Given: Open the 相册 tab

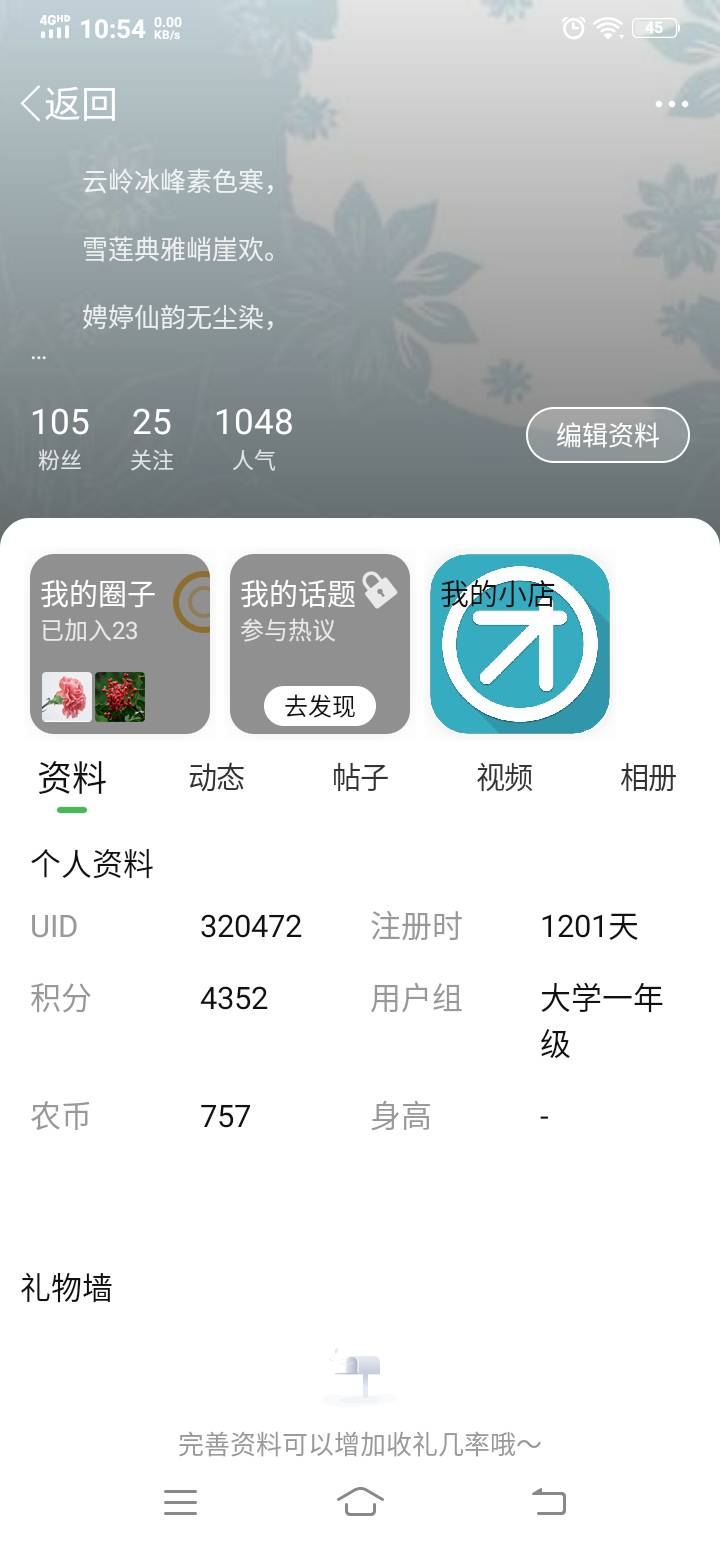Looking at the screenshot, I should pyautogui.click(x=648, y=778).
